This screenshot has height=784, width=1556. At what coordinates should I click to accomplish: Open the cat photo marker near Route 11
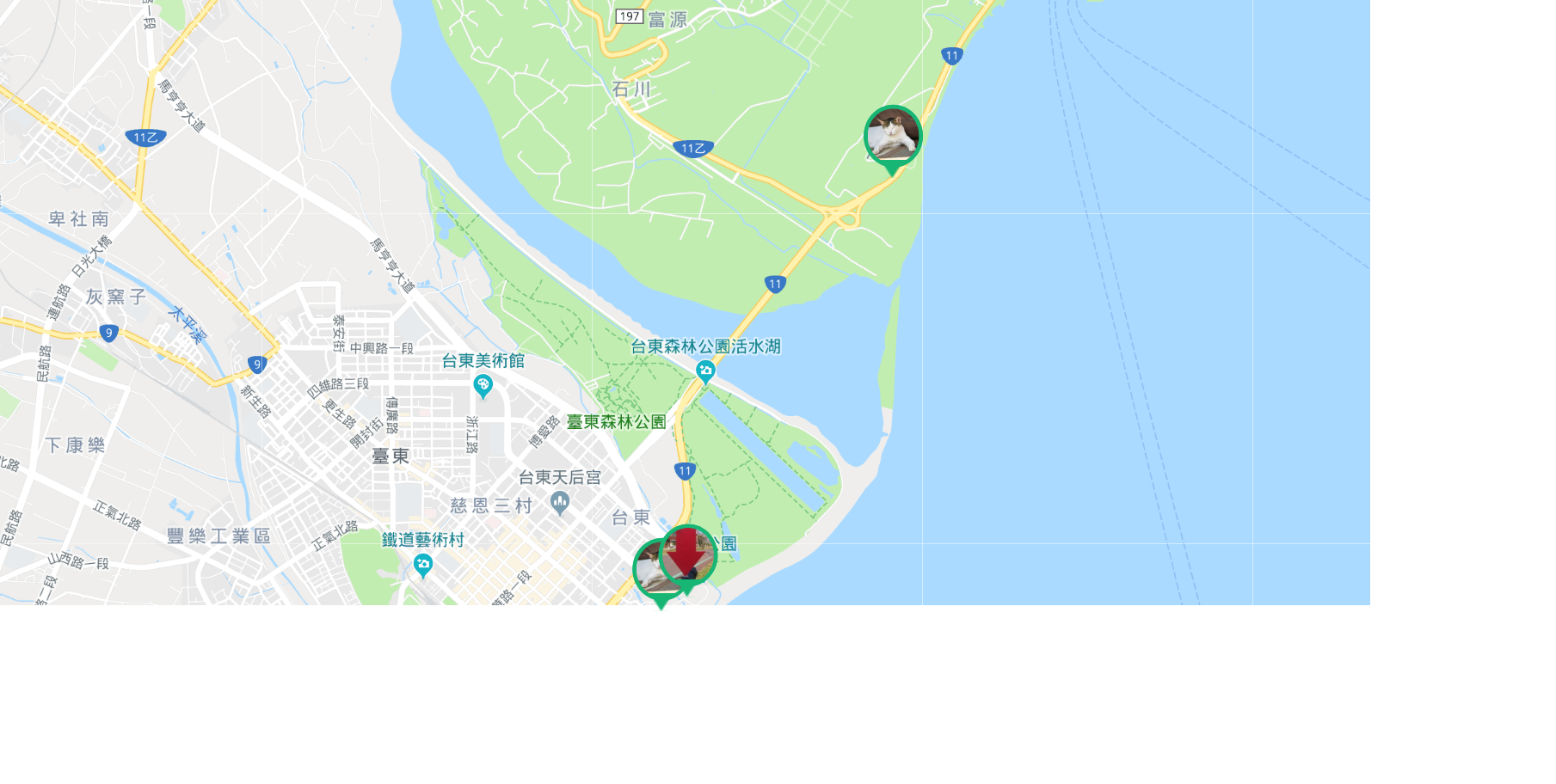893,136
